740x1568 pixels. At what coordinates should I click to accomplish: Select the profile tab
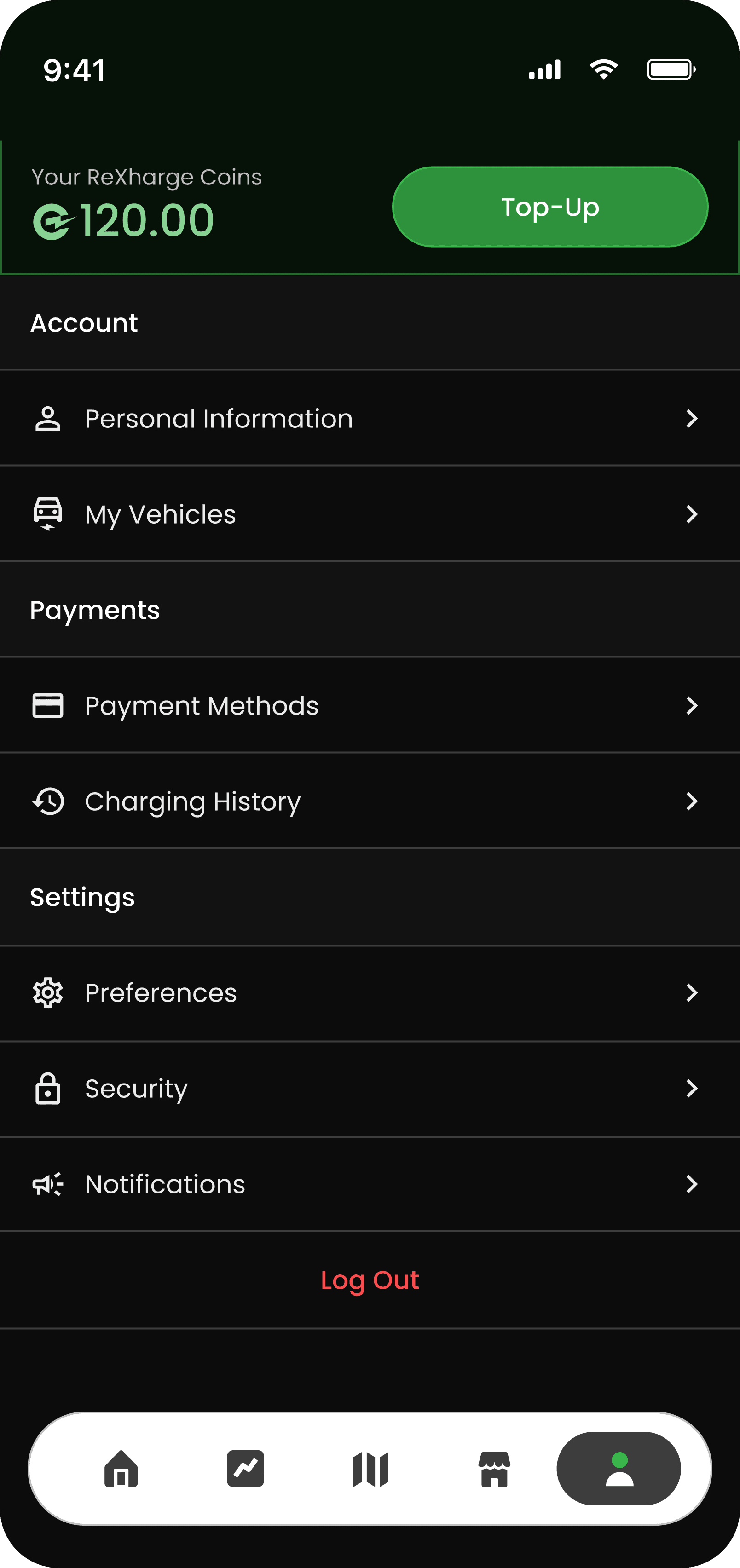[x=619, y=1469]
